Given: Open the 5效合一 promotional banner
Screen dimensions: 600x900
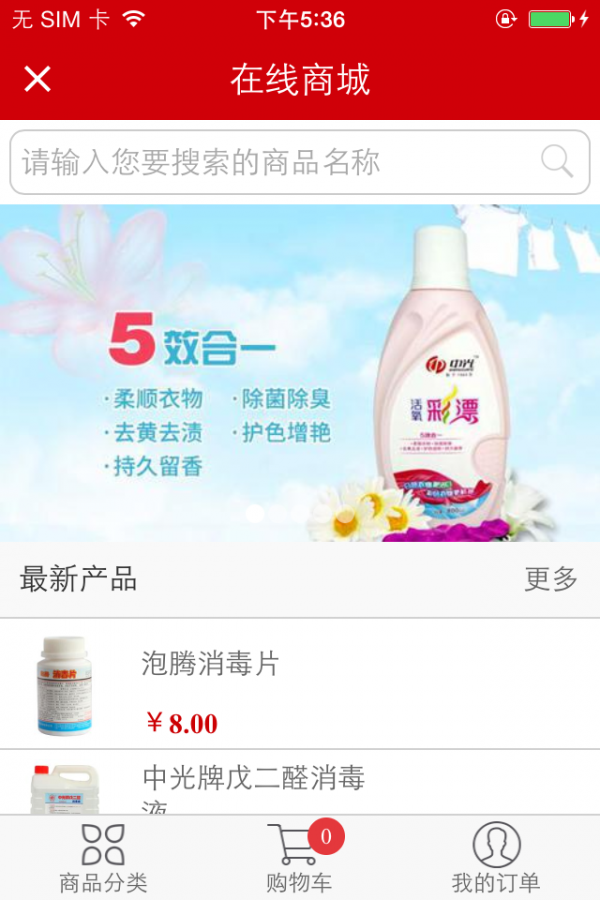Looking at the screenshot, I should pyautogui.click(x=300, y=372).
